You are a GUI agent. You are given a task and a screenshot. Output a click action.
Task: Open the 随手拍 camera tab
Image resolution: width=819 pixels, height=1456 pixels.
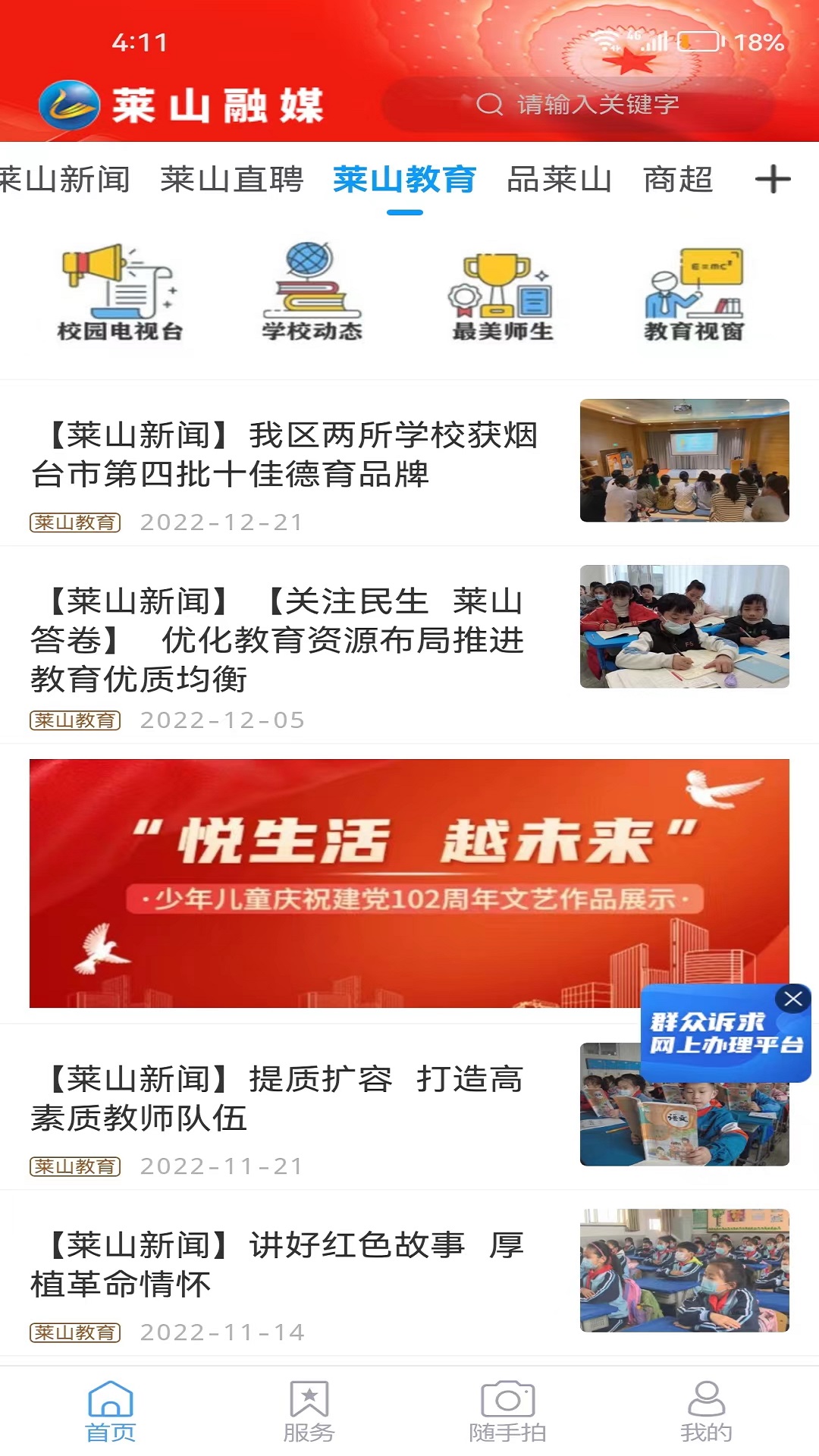[507, 1411]
